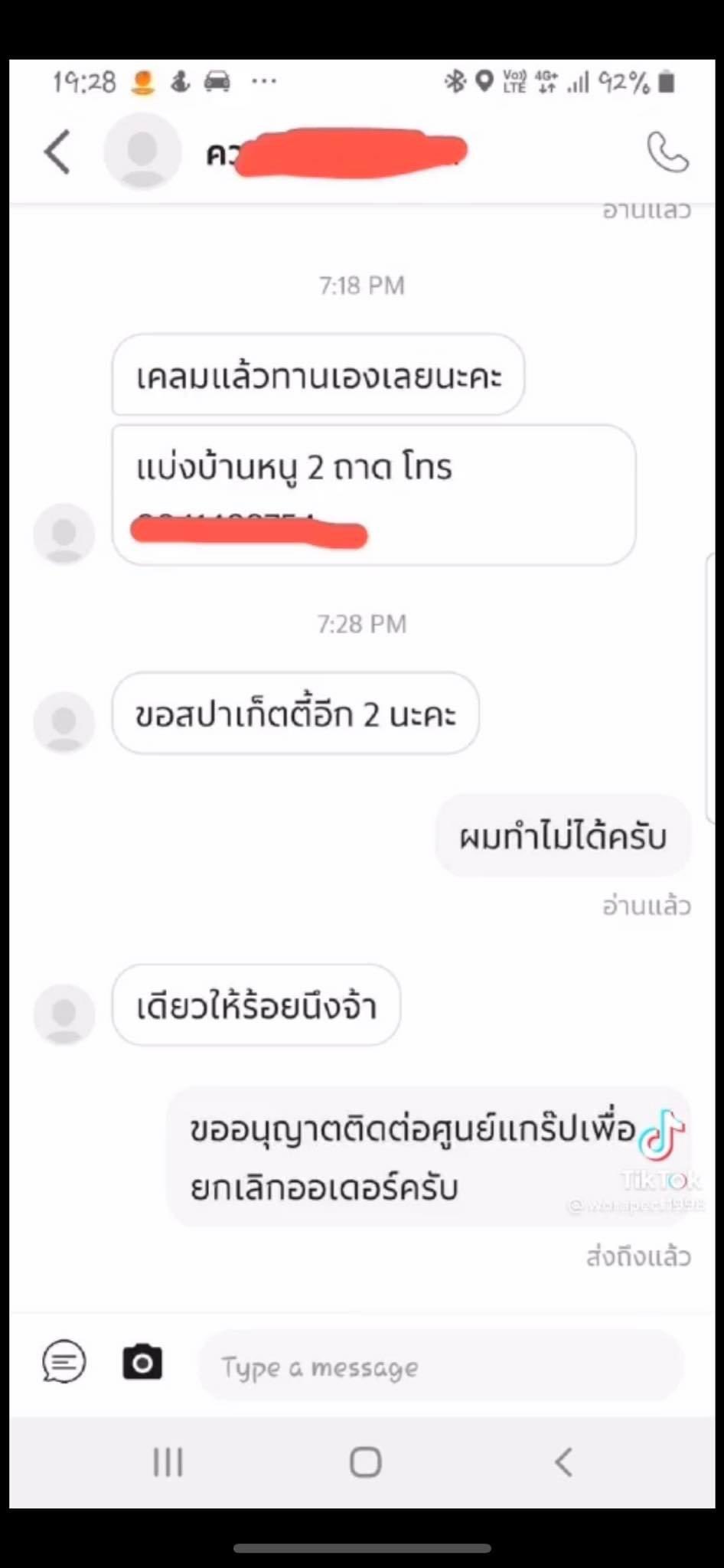Tap the system home button
Screen dimensions: 724x1568
(x=365, y=1462)
